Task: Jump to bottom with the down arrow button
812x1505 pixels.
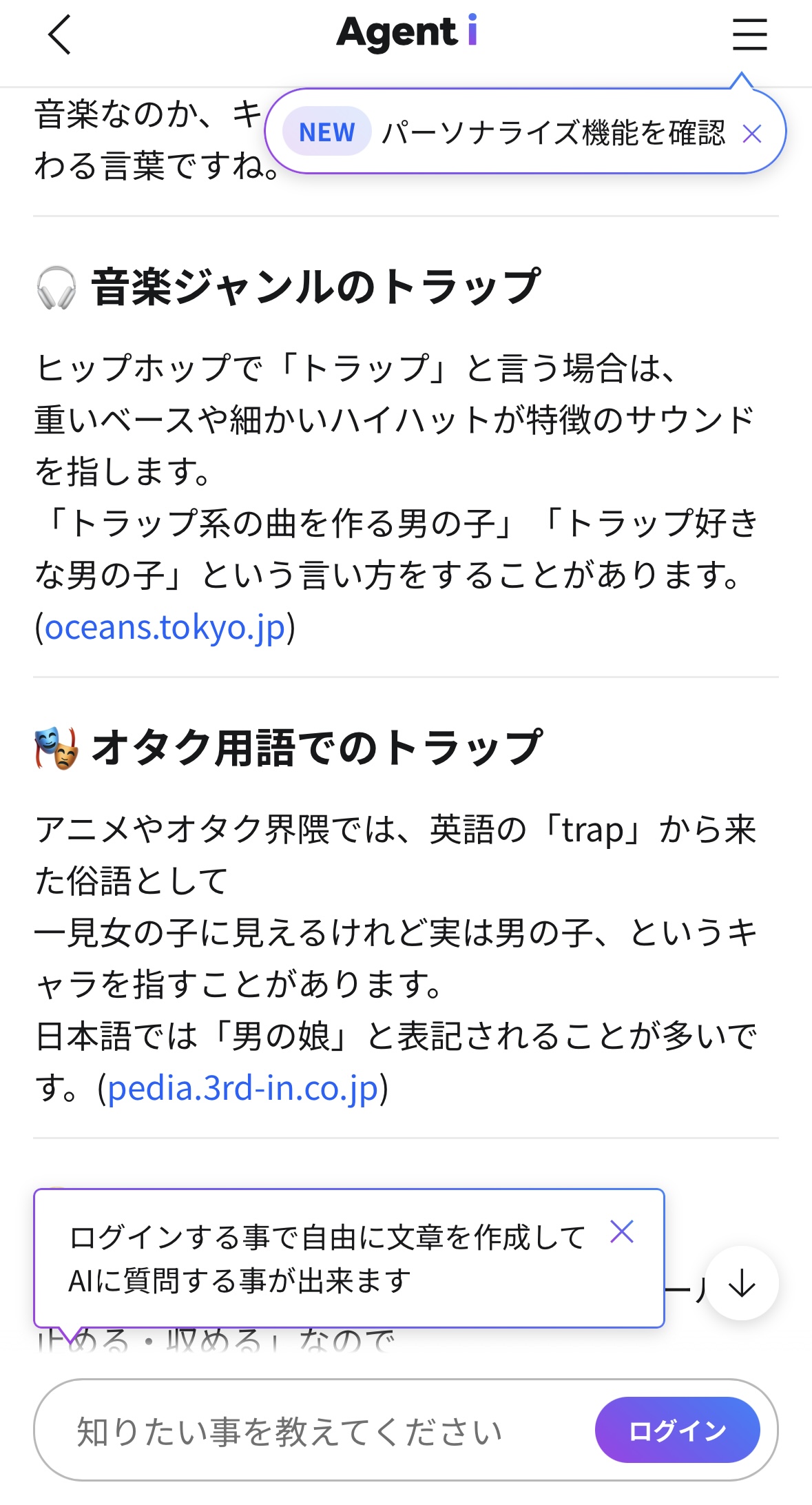Action: coord(742,1283)
